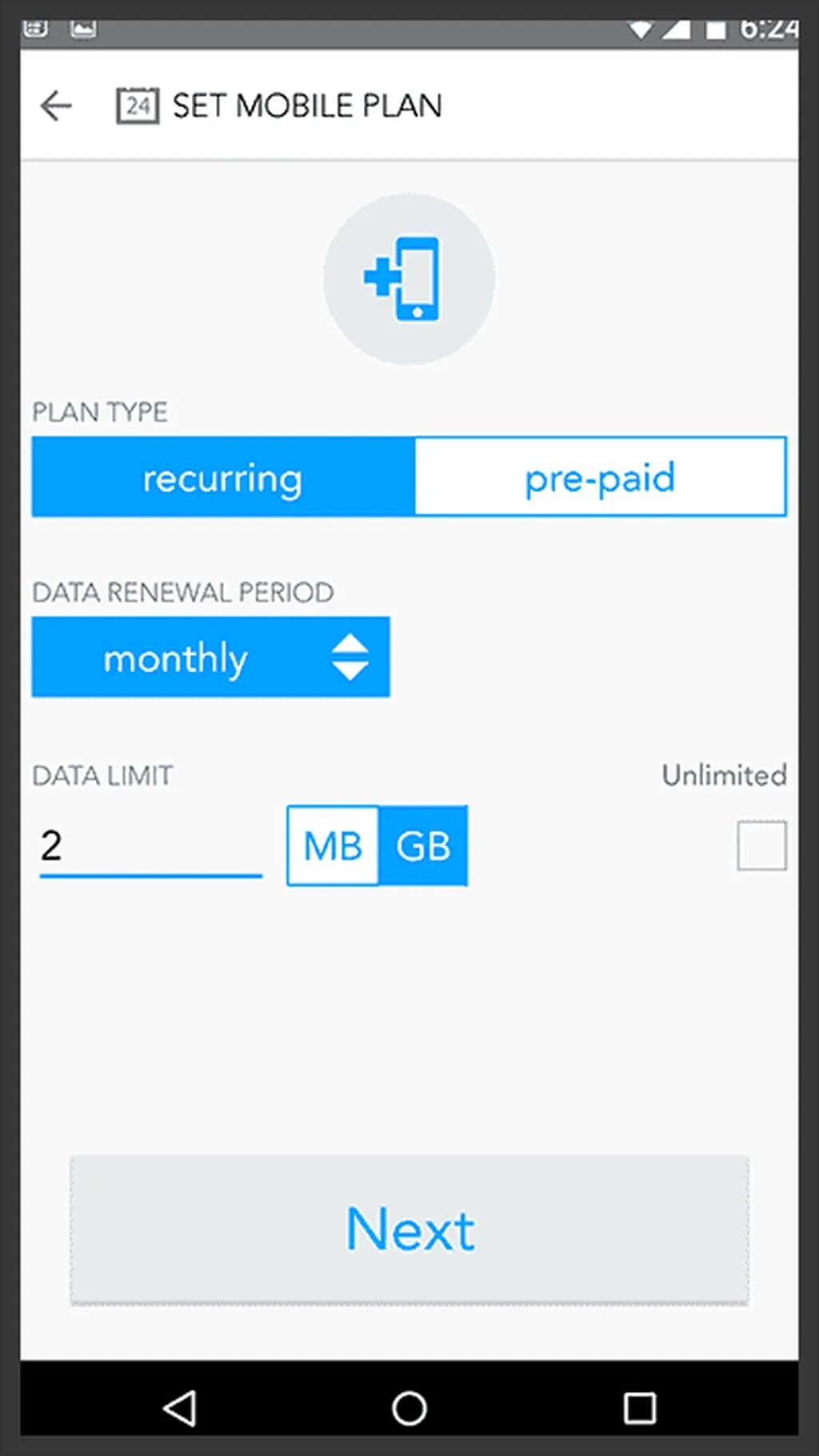Image resolution: width=819 pixels, height=1456 pixels.
Task: Choose GB as the data unit
Action: (x=423, y=846)
